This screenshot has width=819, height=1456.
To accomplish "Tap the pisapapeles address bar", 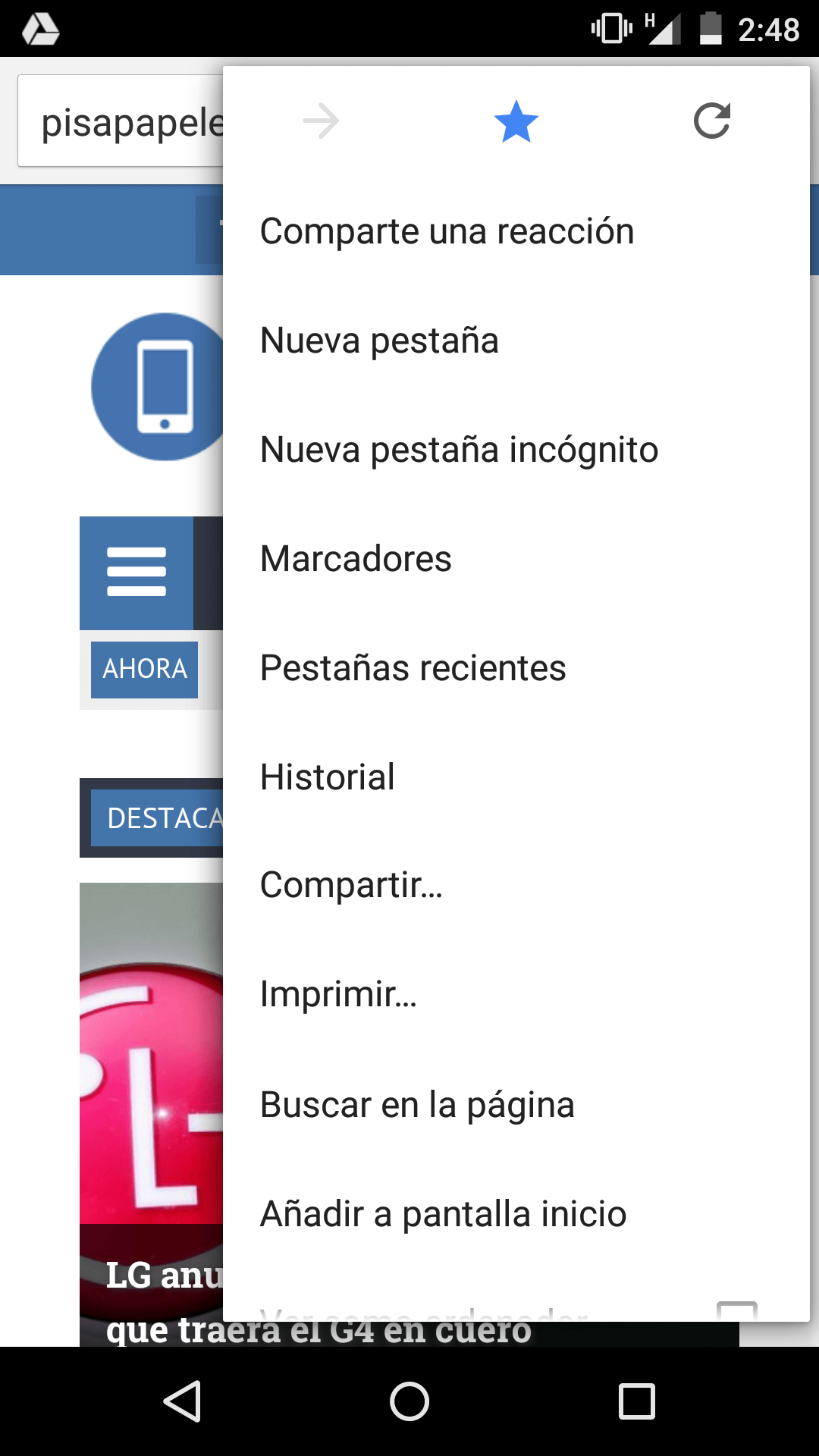I will click(x=121, y=121).
